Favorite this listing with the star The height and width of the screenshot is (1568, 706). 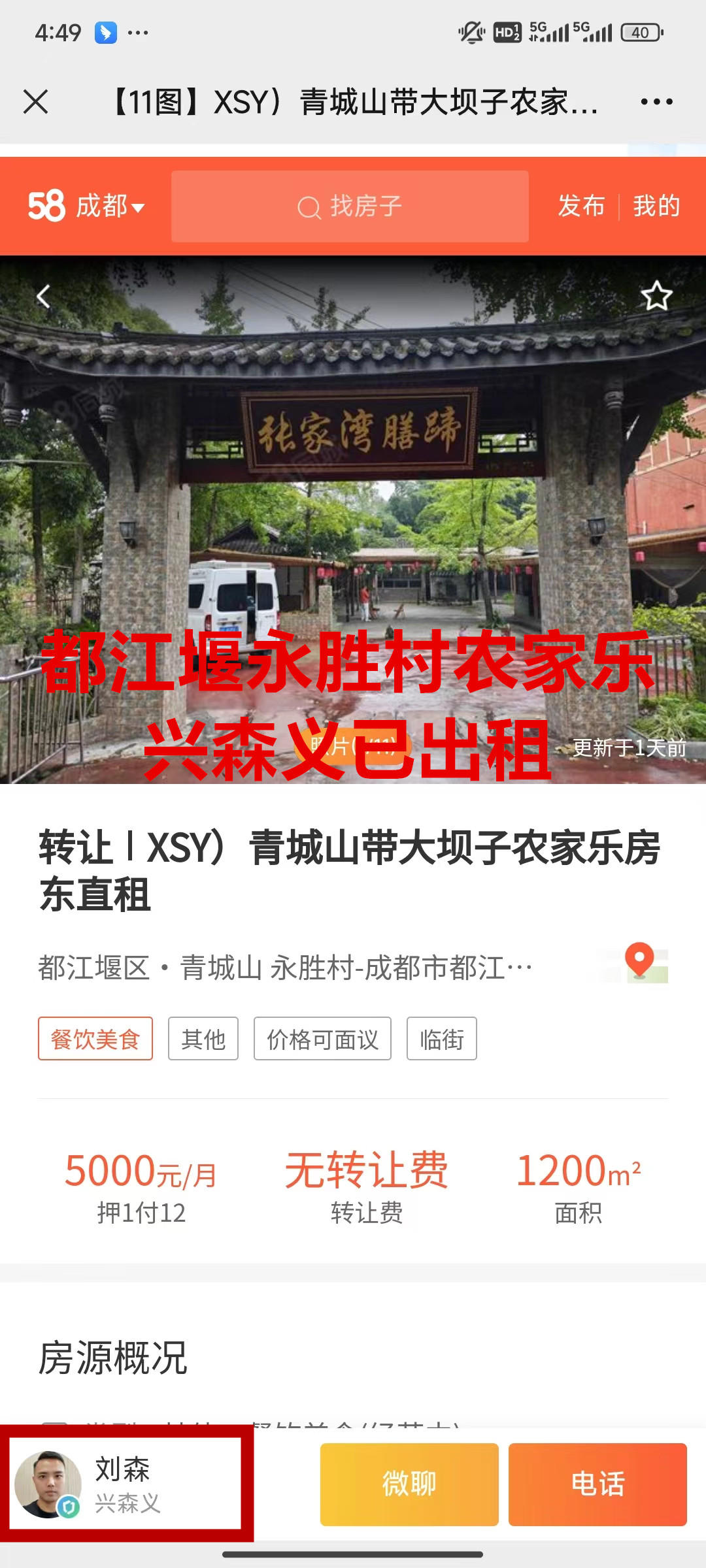click(656, 297)
